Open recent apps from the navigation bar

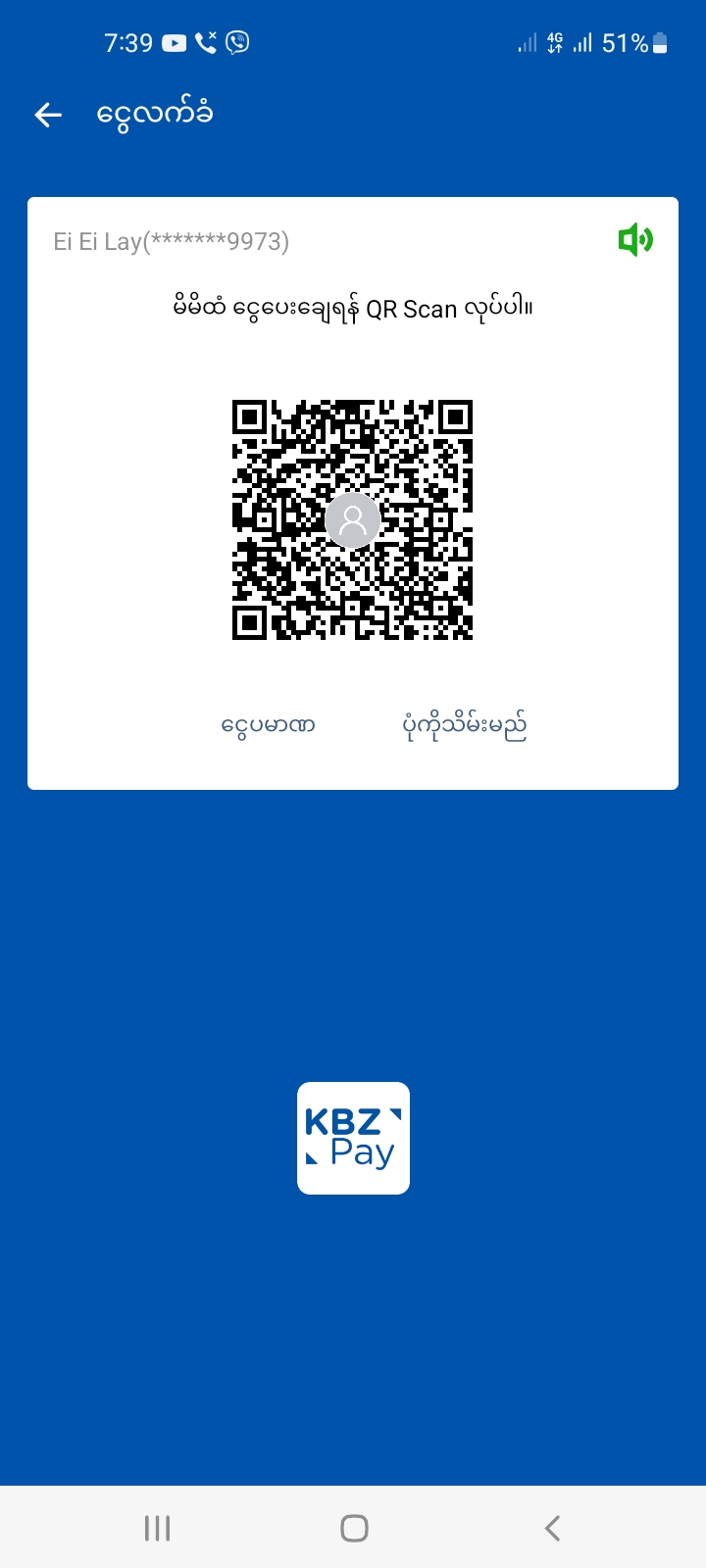click(x=157, y=1528)
